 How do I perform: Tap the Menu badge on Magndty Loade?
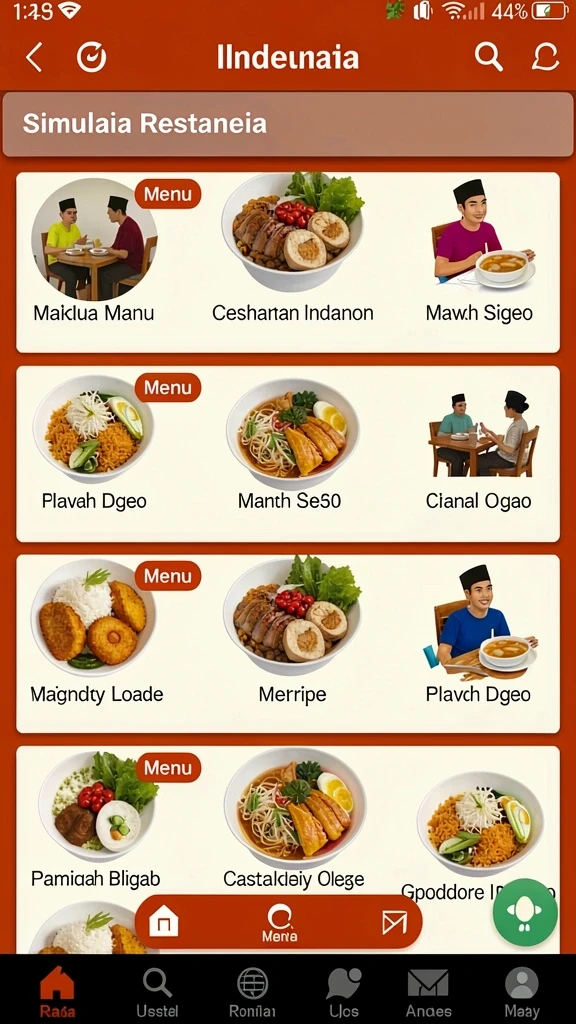168,576
